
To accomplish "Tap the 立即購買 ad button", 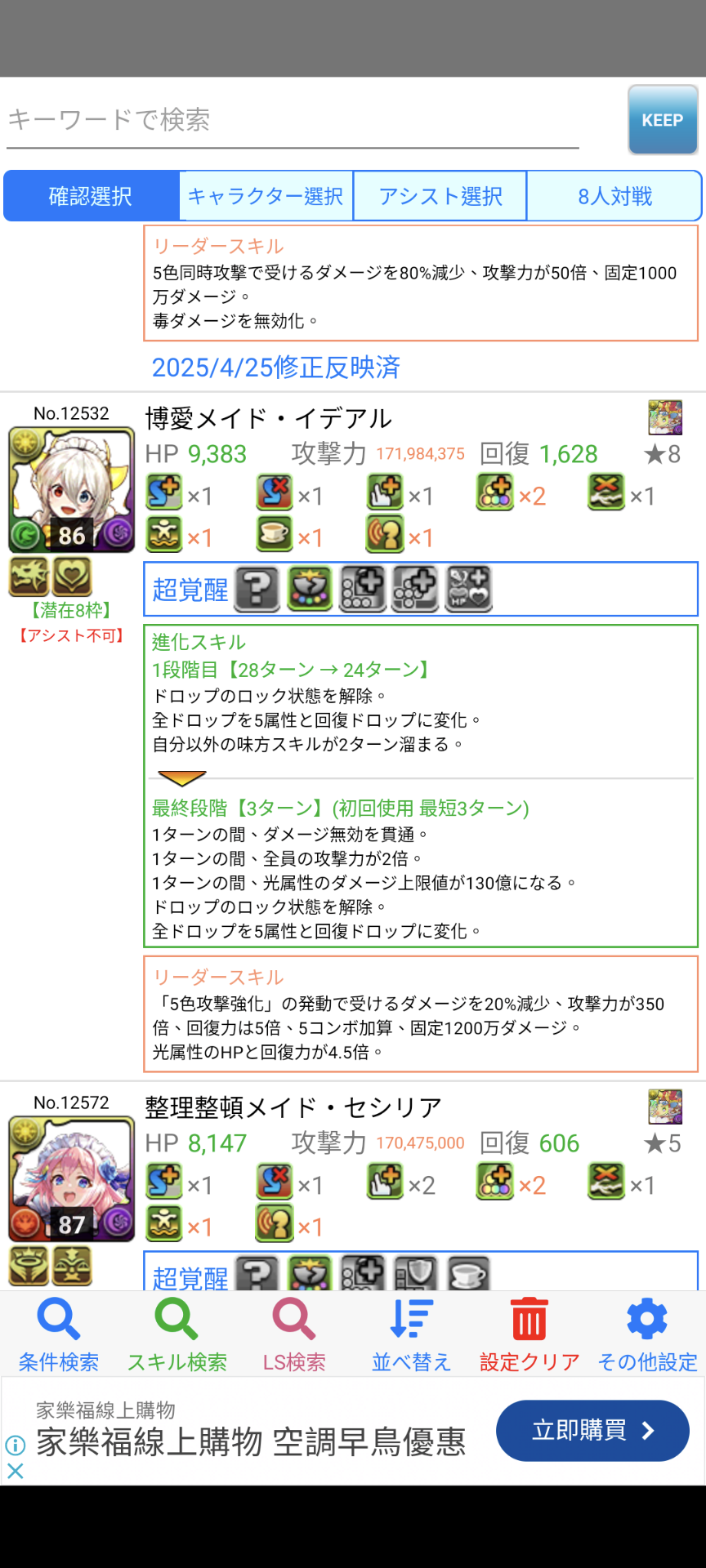I will tap(592, 1430).
